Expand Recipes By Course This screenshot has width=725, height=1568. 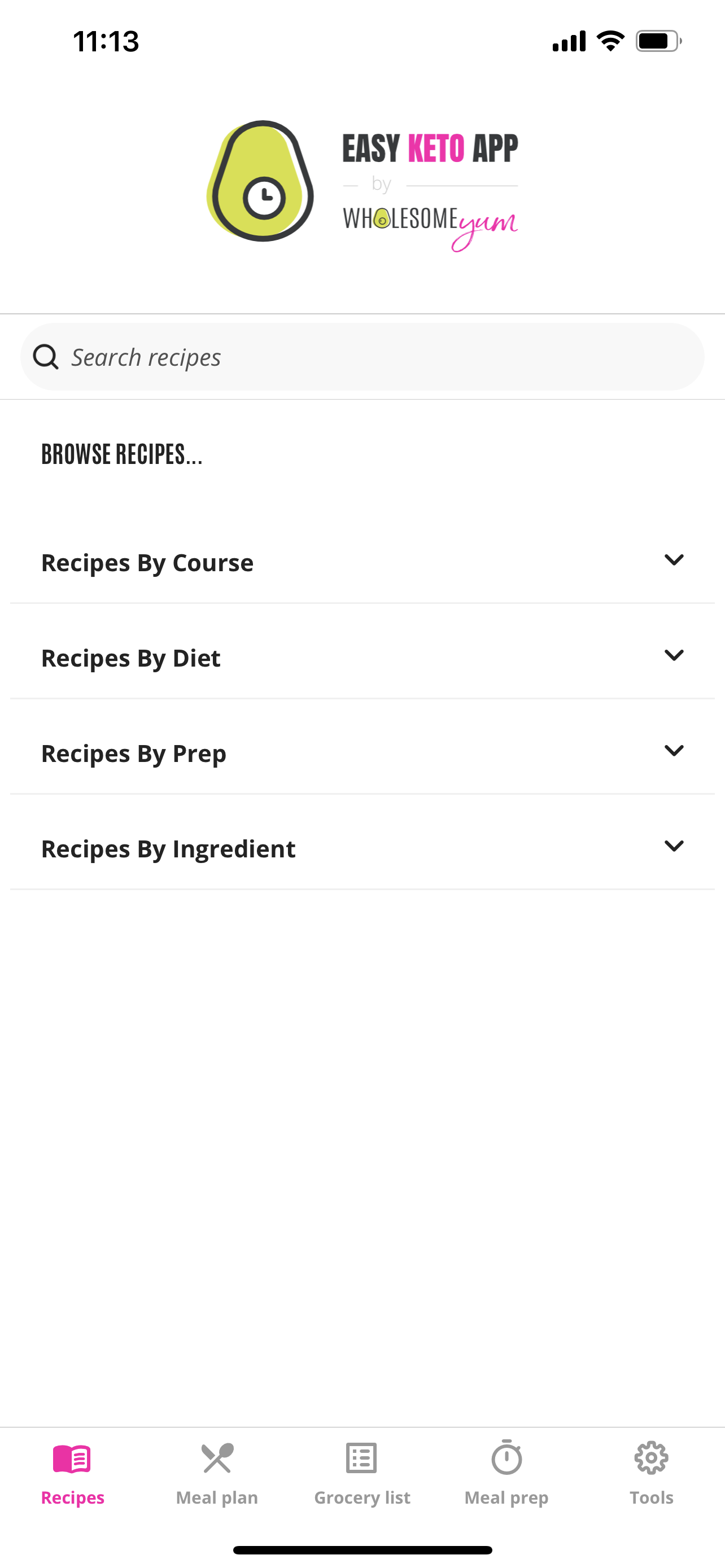pos(362,562)
